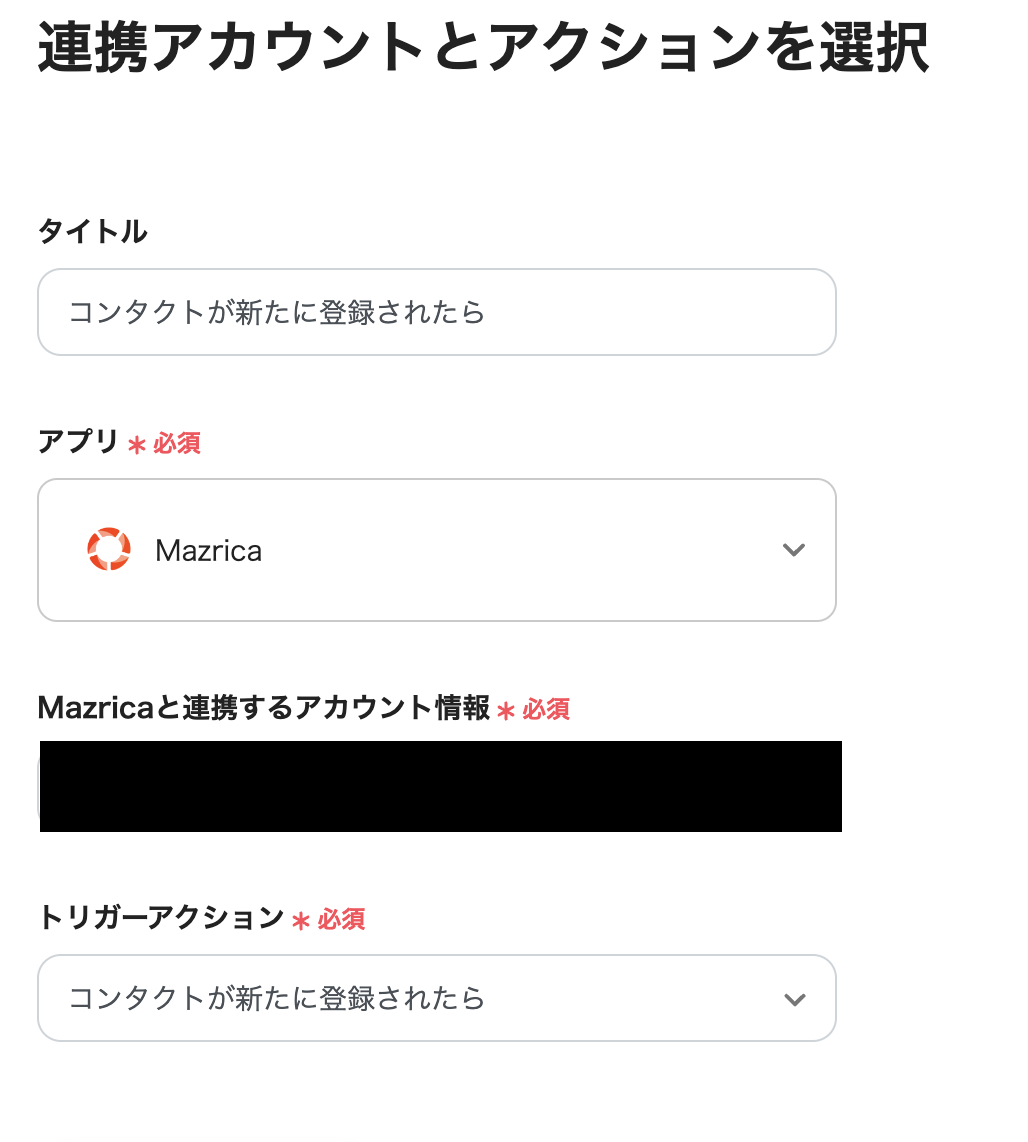The image size is (1028, 1142).
Task: Click the 必須 badge beside トリガーアクション
Action: tap(340, 917)
